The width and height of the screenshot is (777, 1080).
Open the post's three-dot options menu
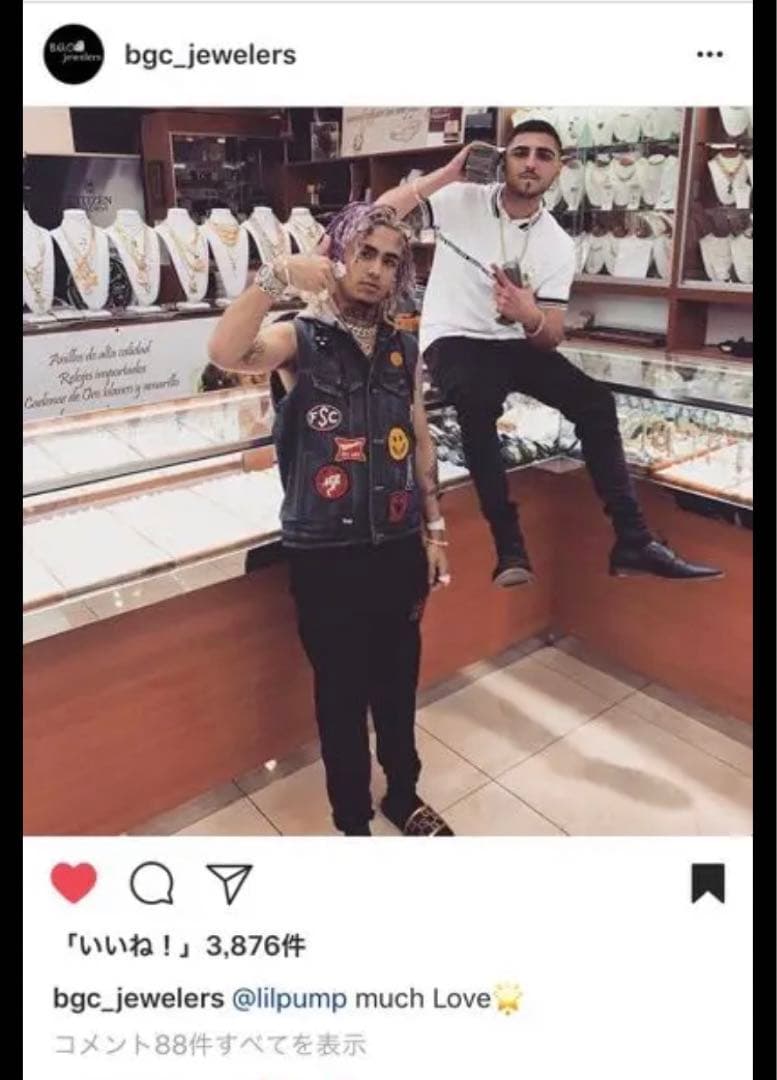(x=708, y=54)
